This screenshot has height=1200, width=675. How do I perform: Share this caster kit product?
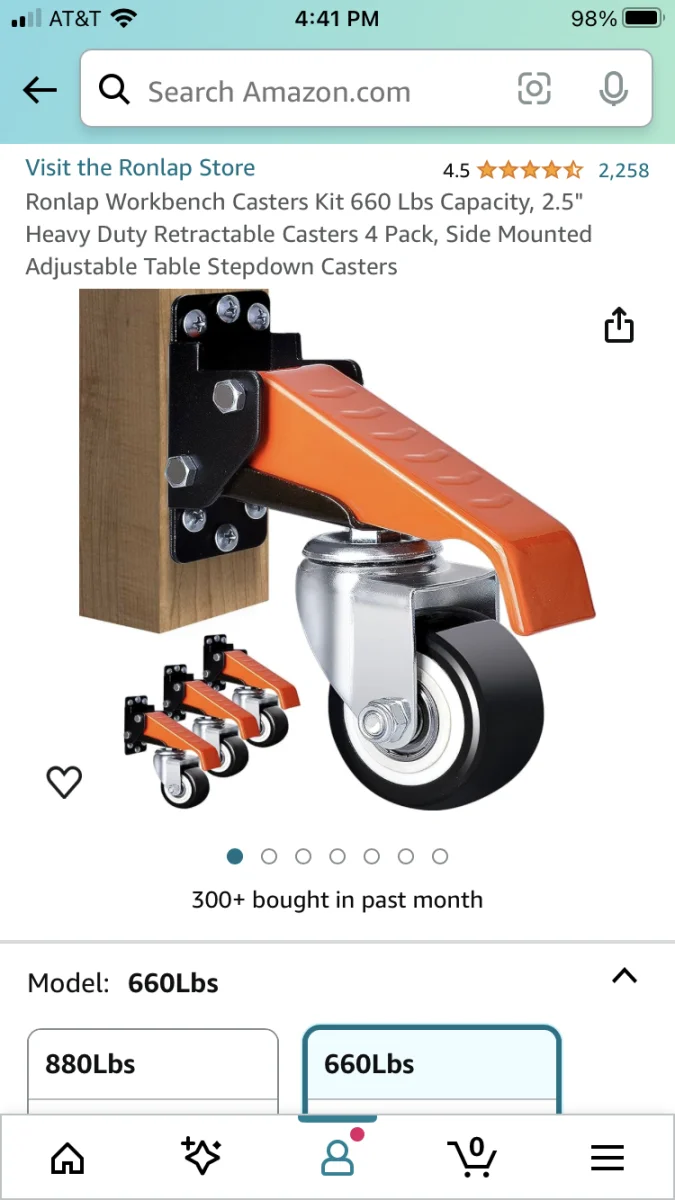point(619,325)
